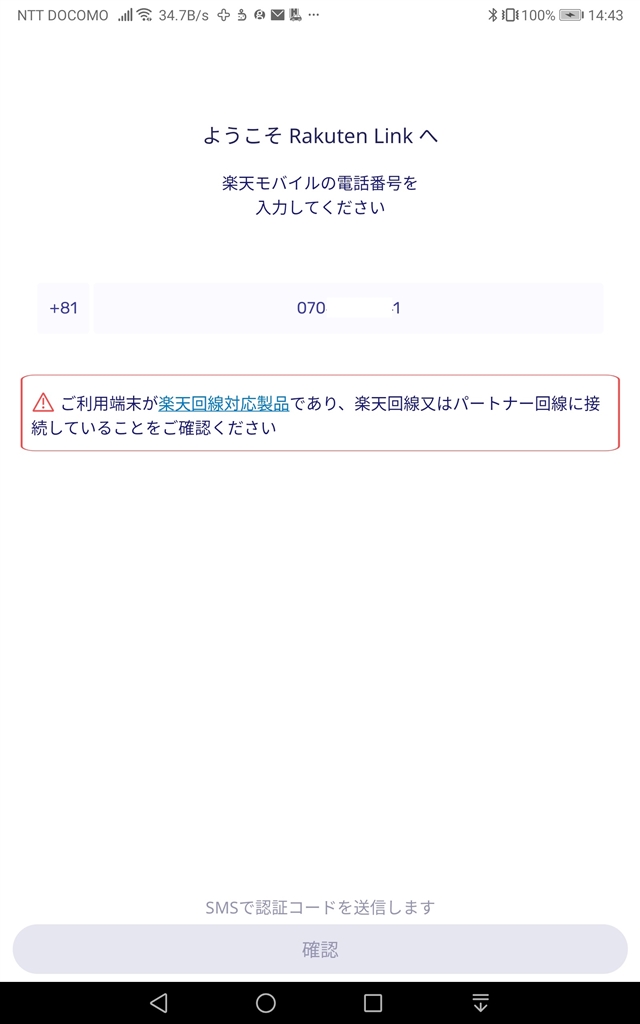The image size is (640, 1024).
Task: Tap the +81 country code selector
Action: point(63,308)
